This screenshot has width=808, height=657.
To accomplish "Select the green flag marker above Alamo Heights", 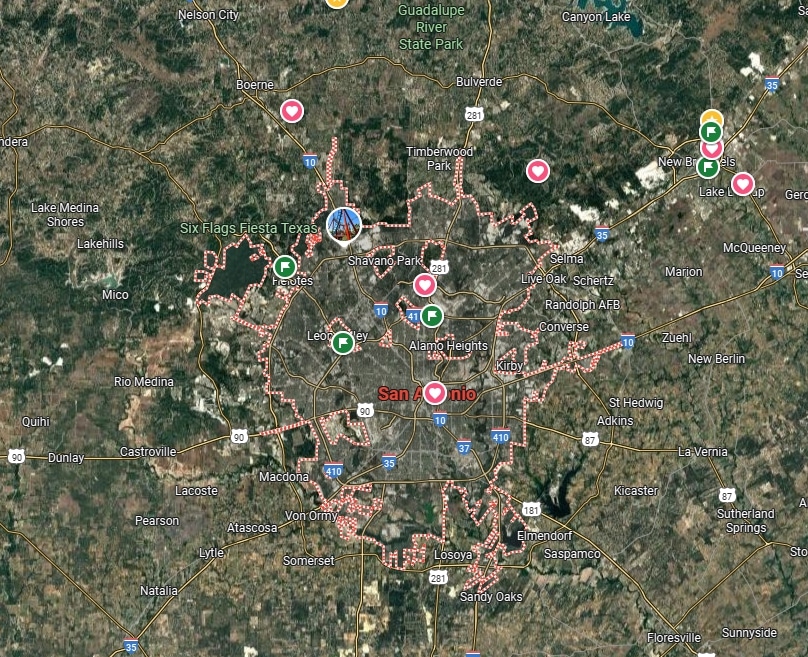I will pos(432,316).
